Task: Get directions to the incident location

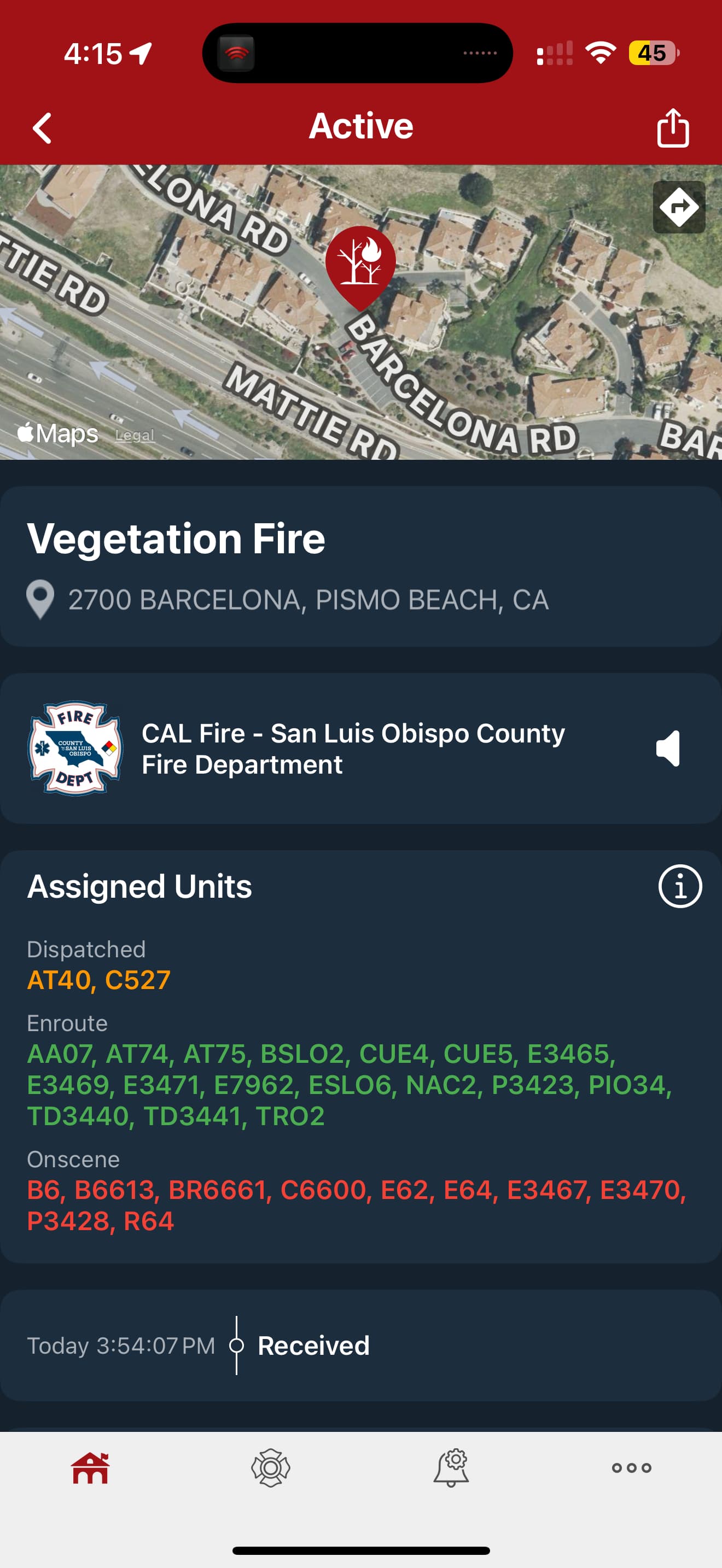Action: (x=679, y=207)
